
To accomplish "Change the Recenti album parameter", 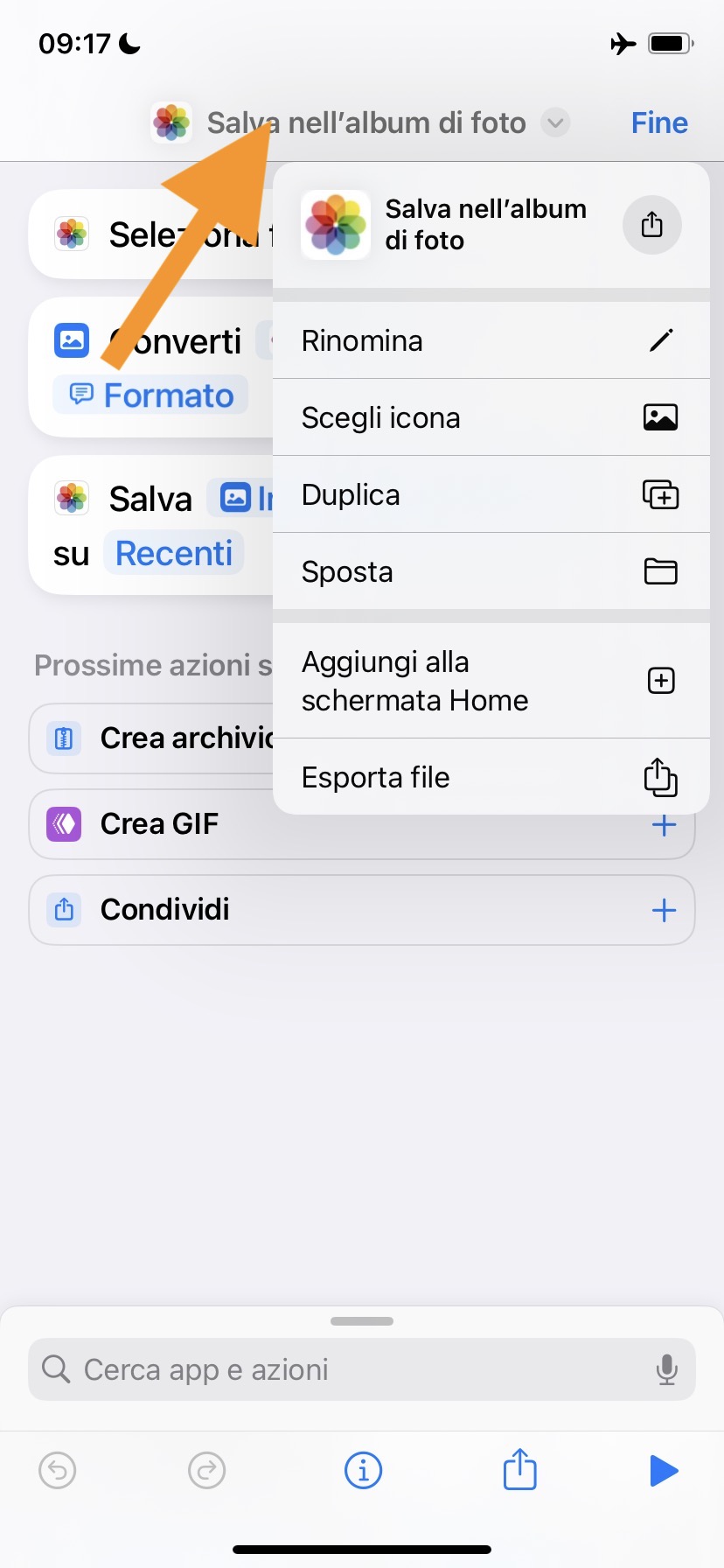I will tap(174, 553).
